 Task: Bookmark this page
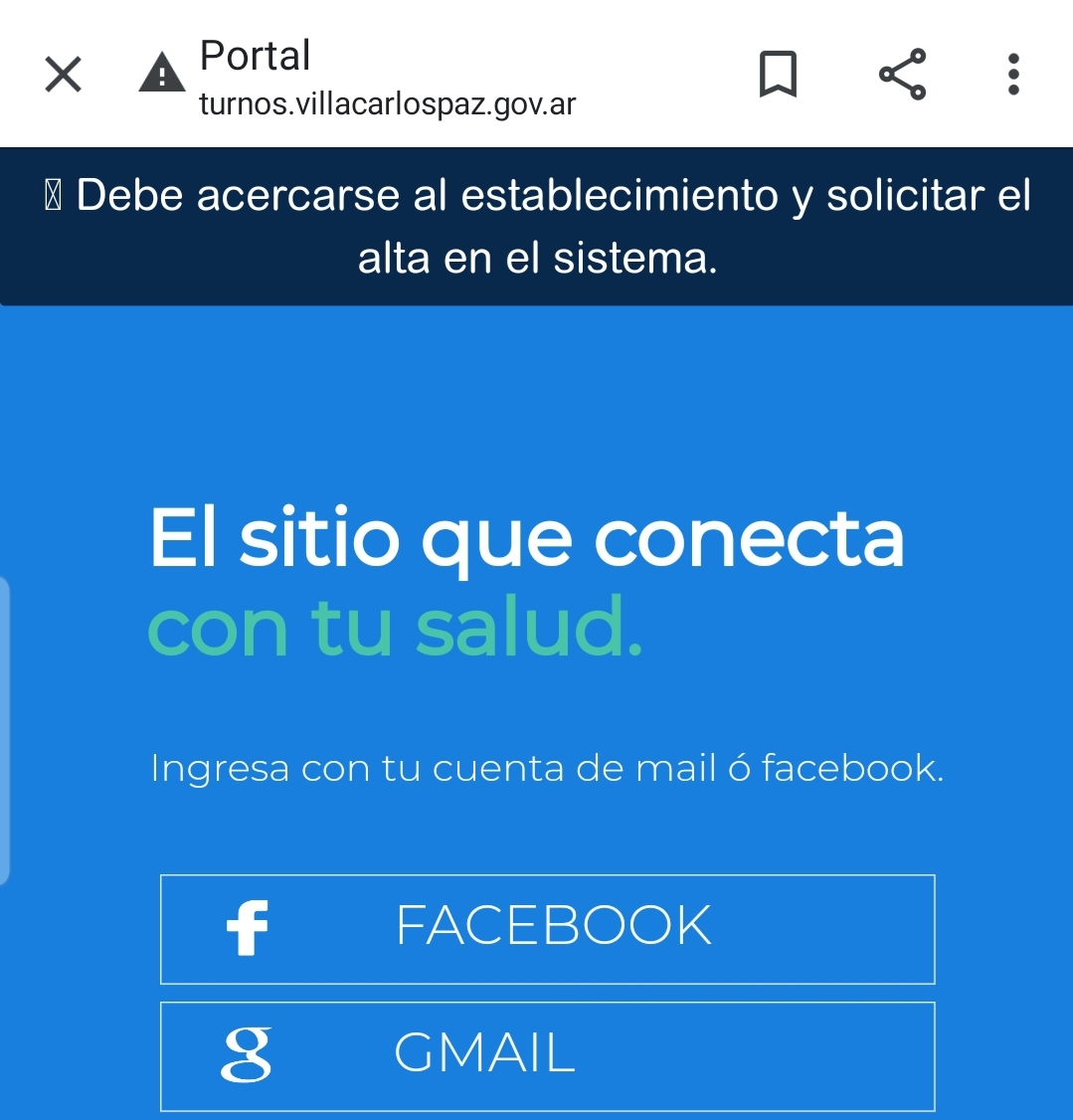pyautogui.click(x=778, y=75)
